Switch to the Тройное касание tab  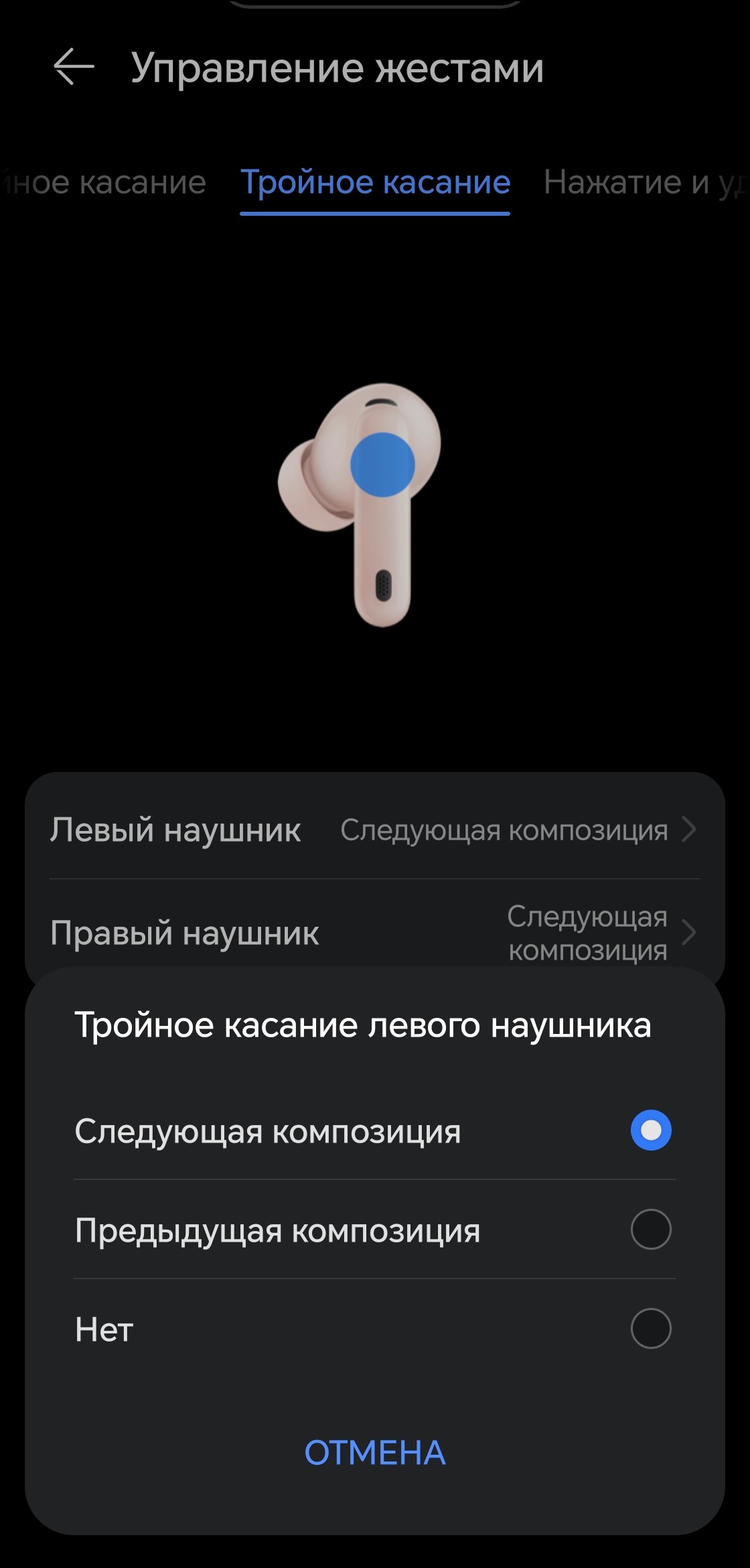[375, 182]
